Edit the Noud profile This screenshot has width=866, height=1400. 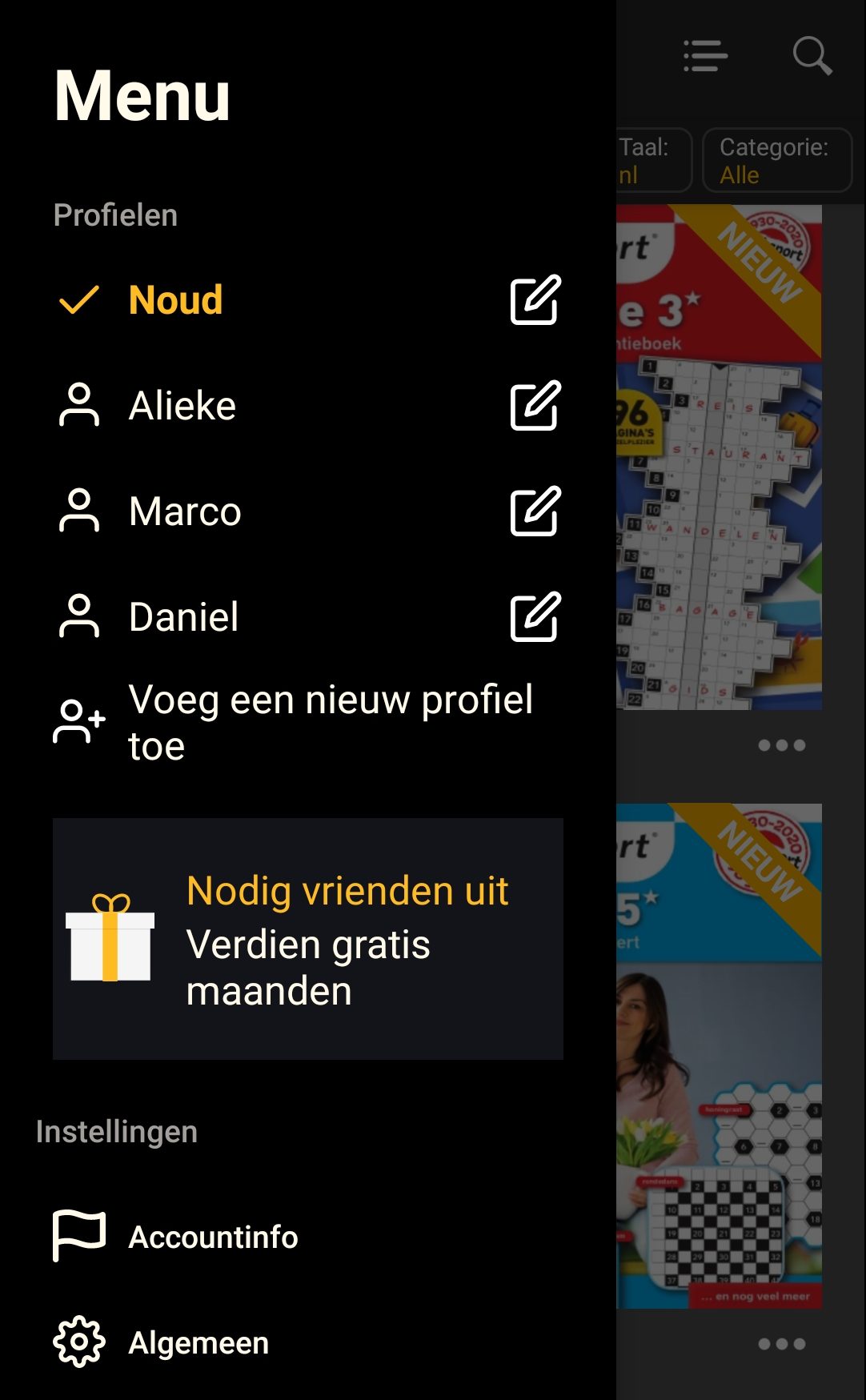(x=535, y=302)
